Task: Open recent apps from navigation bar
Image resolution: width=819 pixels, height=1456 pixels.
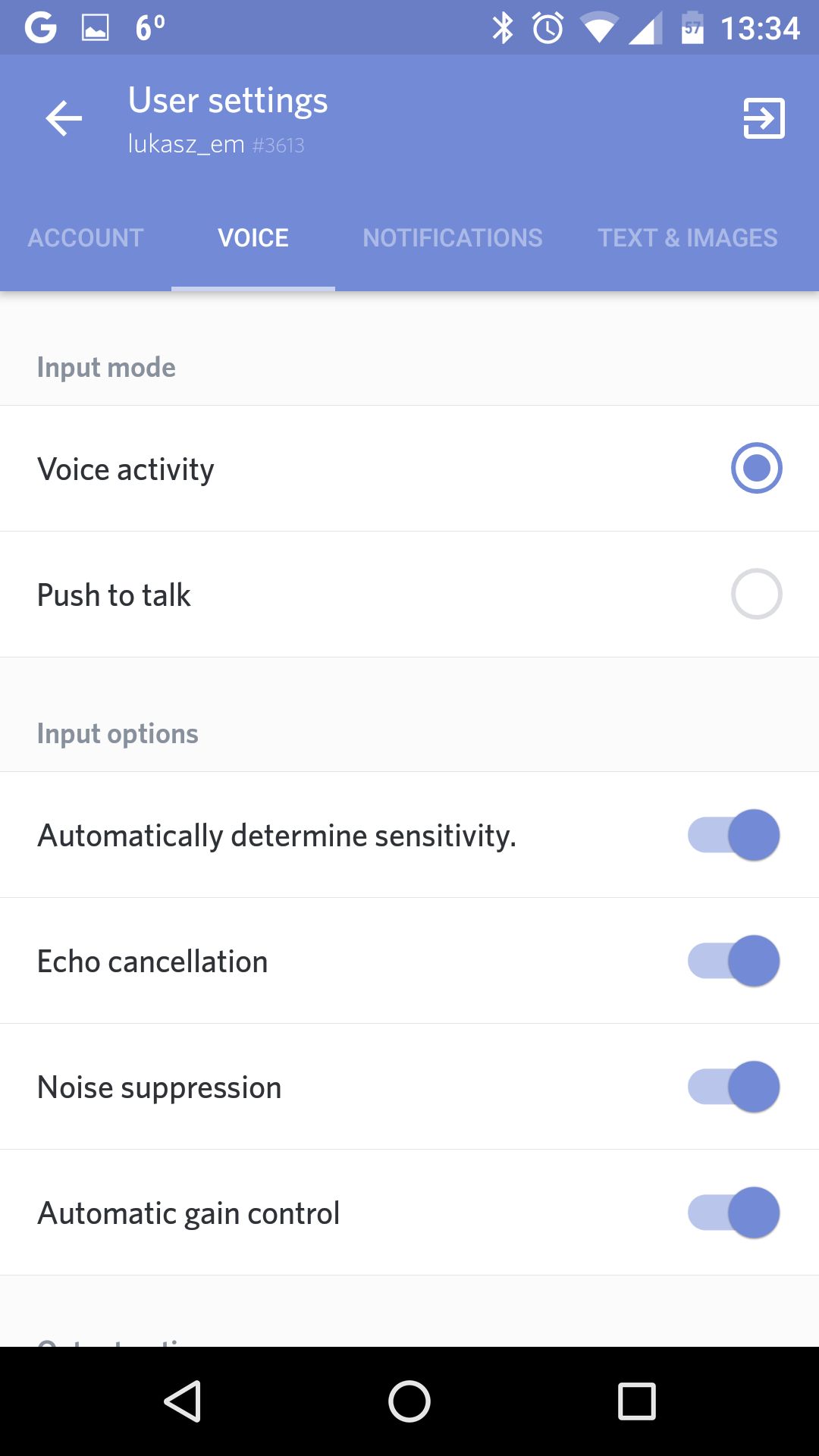Action: click(637, 1401)
